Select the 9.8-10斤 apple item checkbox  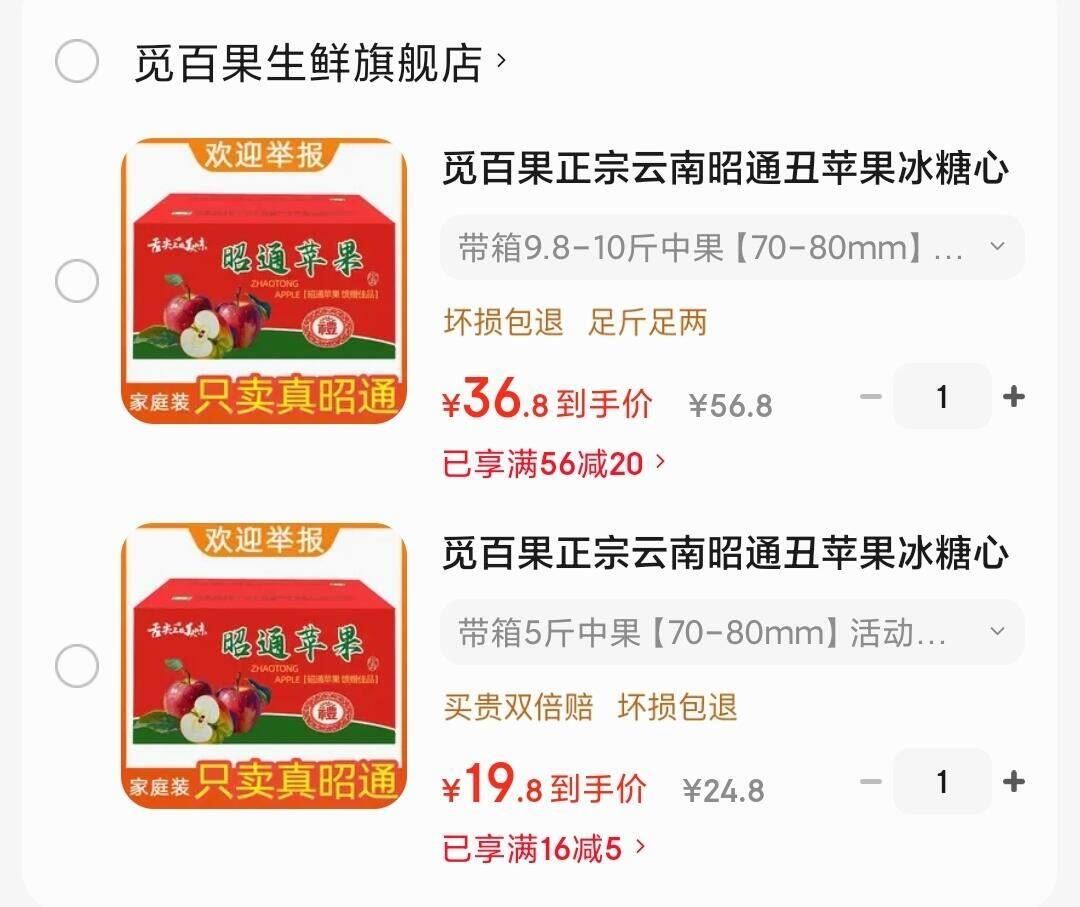76,281
